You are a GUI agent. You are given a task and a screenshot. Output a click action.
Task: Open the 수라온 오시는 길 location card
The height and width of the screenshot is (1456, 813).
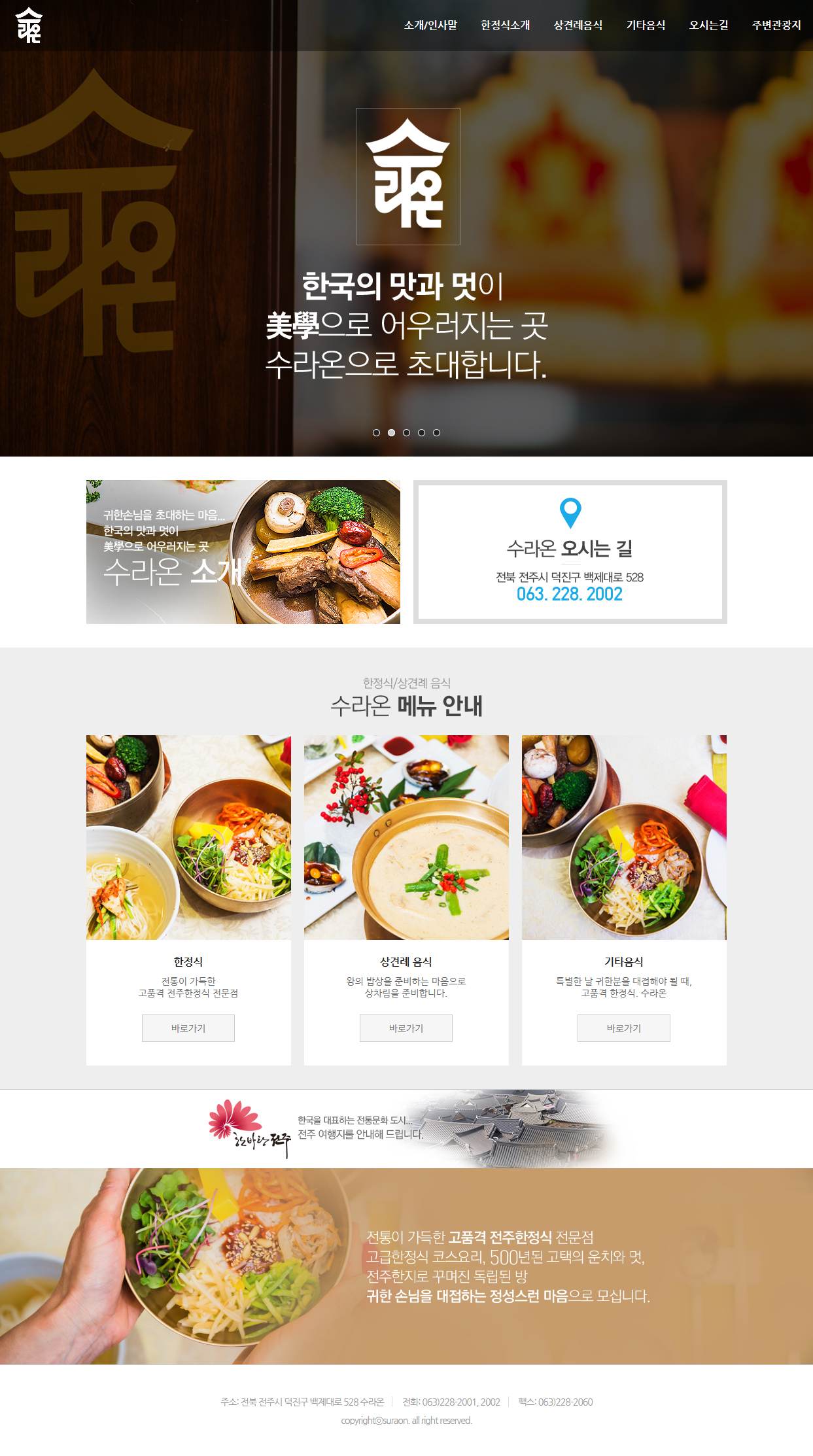point(570,552)
